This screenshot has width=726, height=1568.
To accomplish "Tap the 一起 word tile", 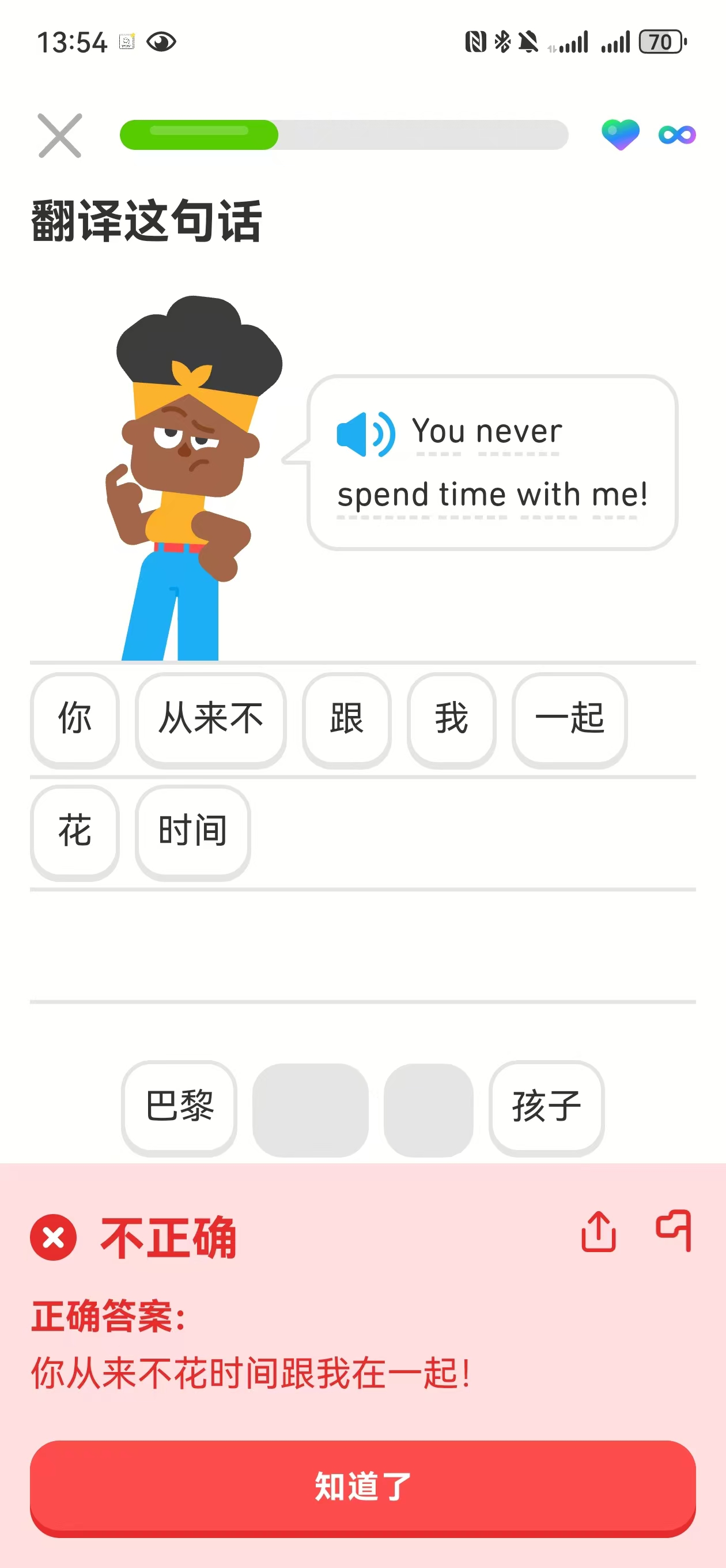I will tap(569, 718).
